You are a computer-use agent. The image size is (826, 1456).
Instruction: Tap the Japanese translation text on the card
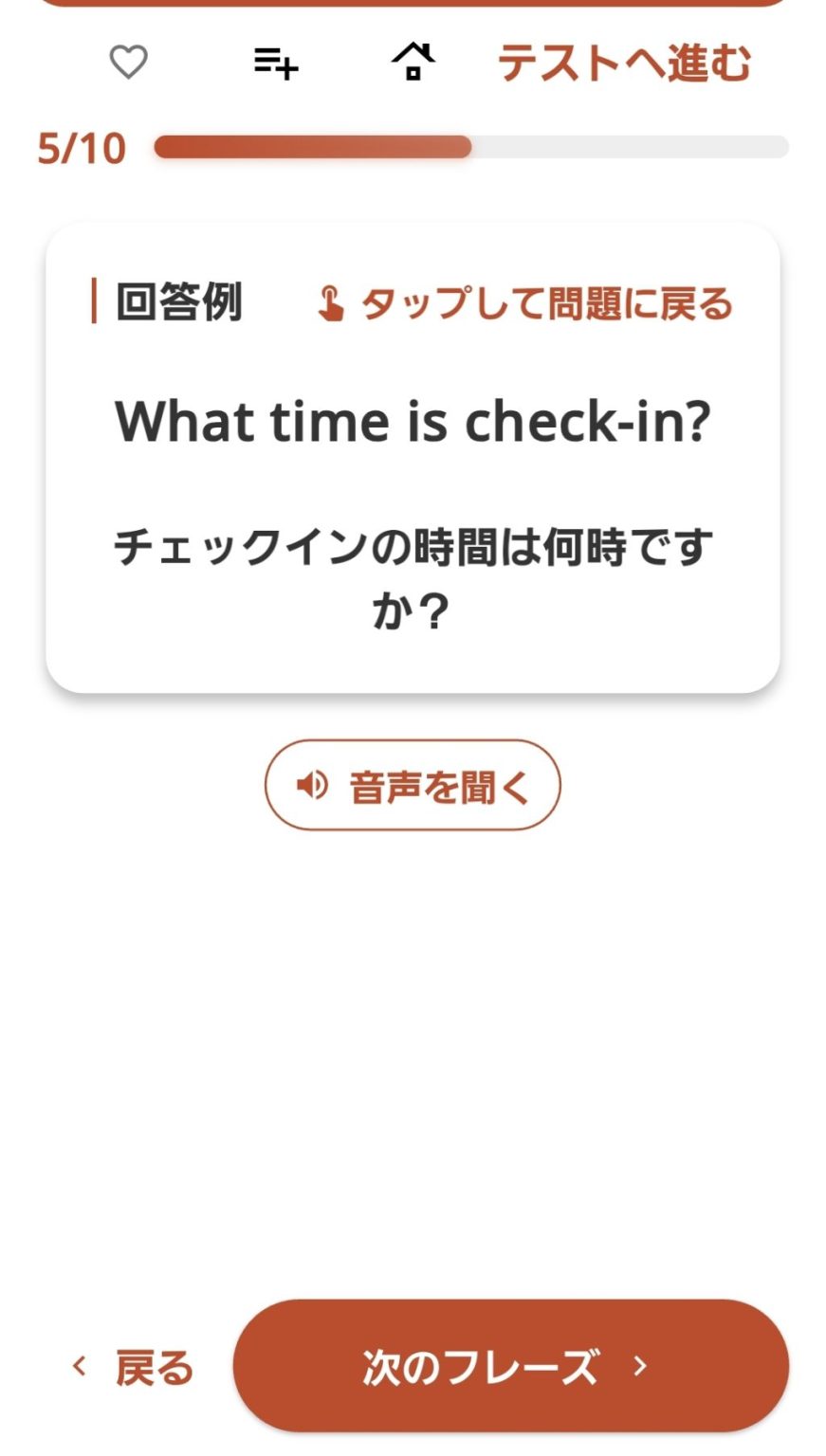(413, 573)
